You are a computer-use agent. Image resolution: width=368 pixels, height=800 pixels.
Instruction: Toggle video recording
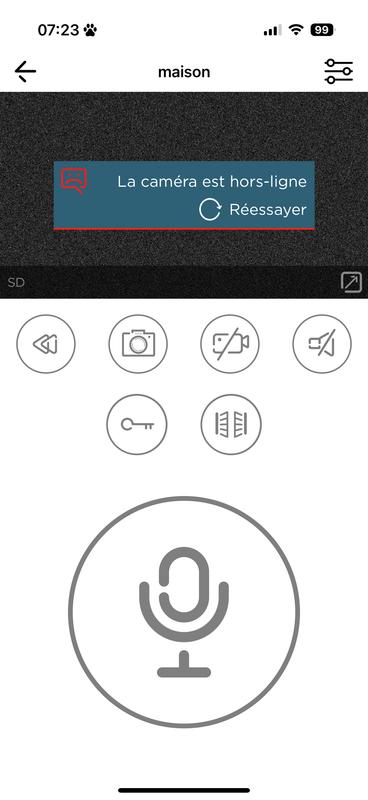[x=230, y=344]
